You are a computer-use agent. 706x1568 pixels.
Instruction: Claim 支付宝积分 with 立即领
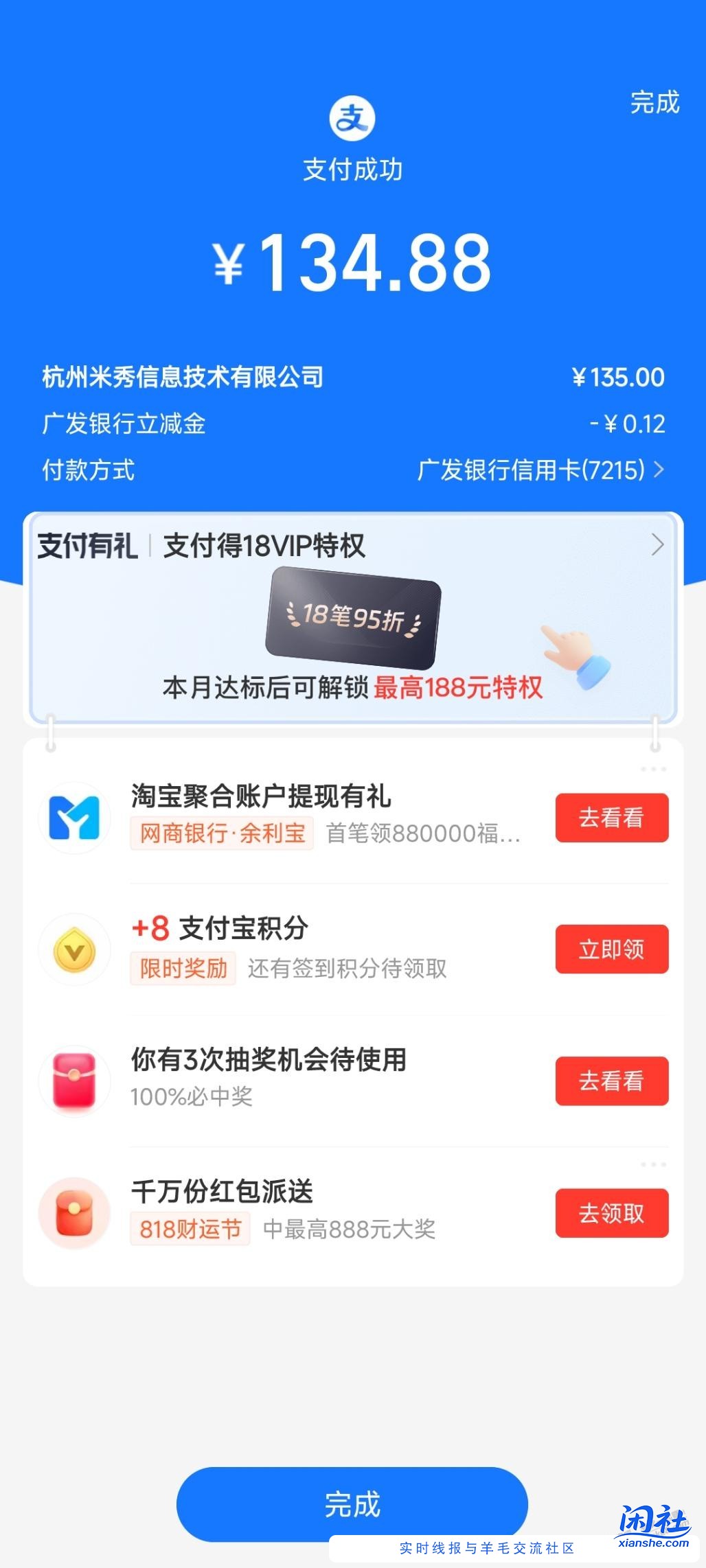point(611,949)
